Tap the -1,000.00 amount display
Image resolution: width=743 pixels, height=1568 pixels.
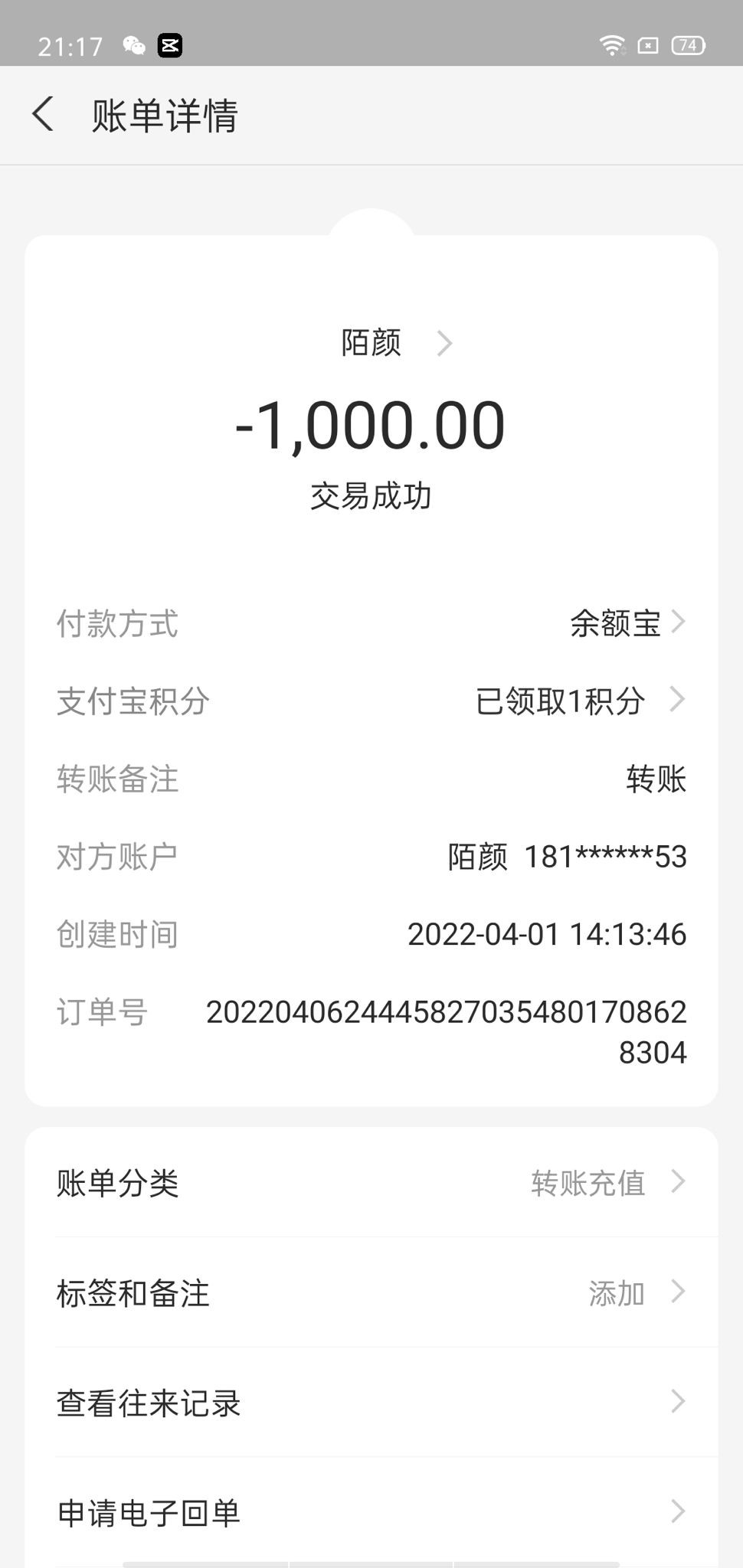[371, 426]
